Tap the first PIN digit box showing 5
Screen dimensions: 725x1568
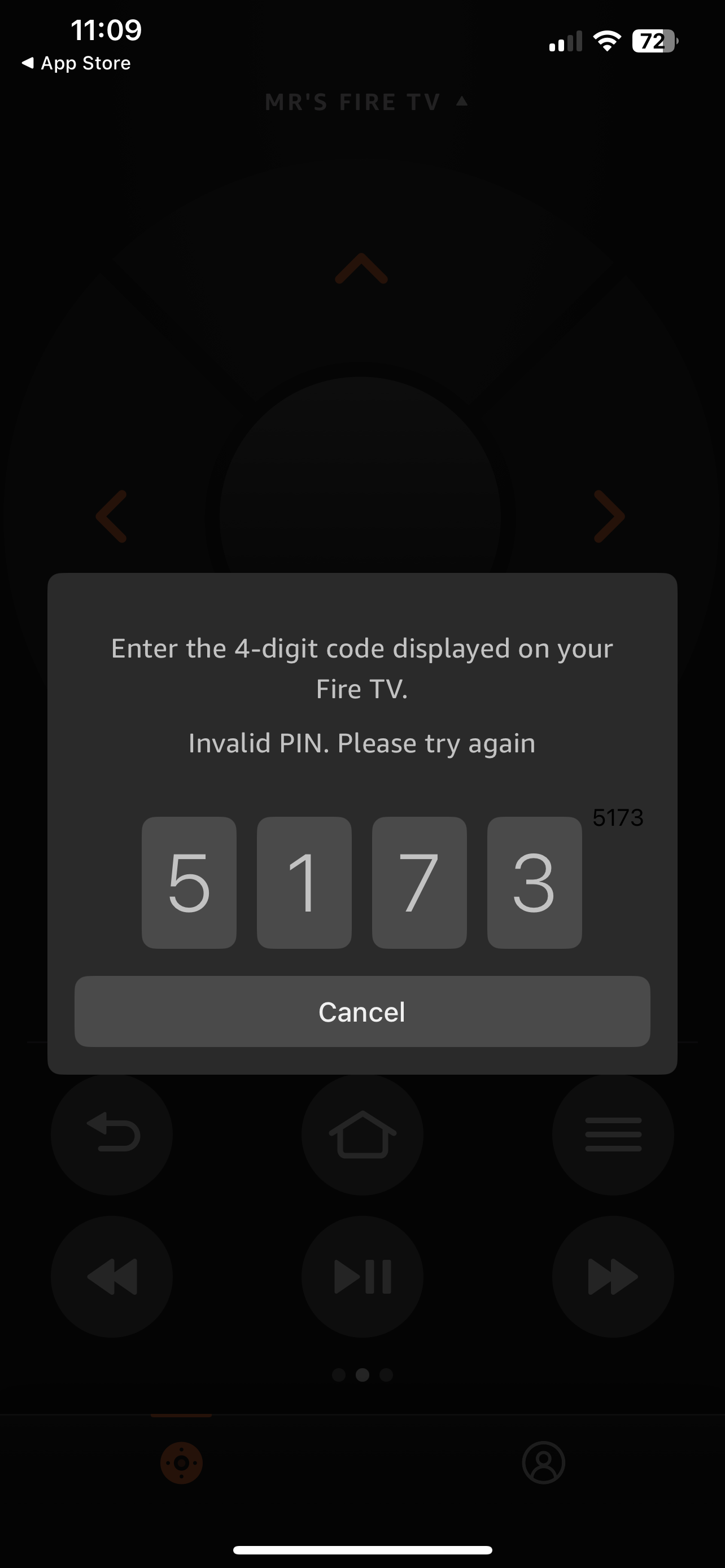(x=189, y=882)
